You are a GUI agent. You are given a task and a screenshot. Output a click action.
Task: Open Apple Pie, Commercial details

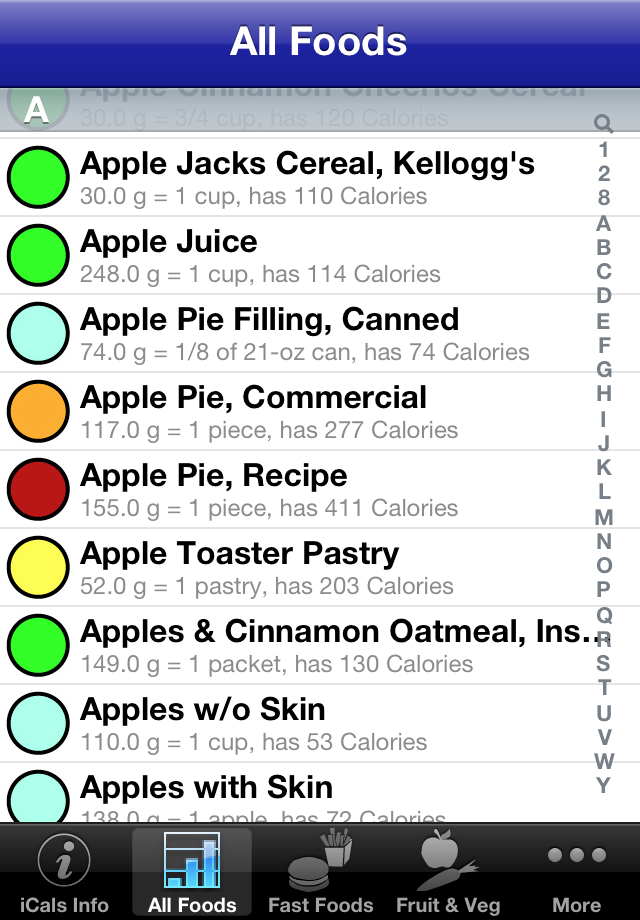click(x=300, y=412)
